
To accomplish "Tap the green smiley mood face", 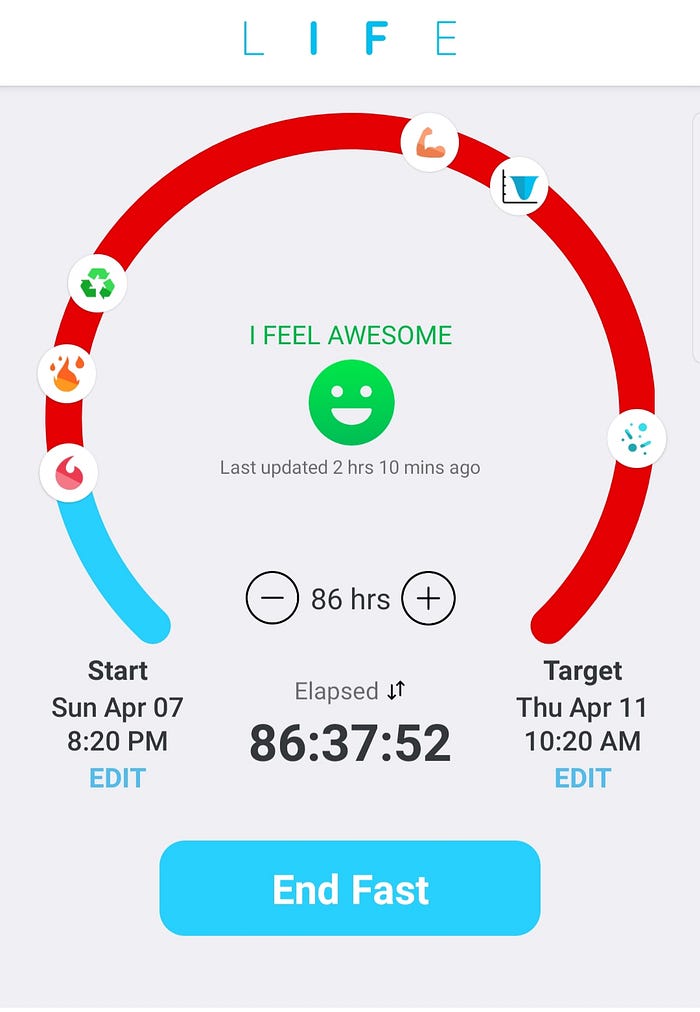I will pyautogui.click(x=351, y=402).
